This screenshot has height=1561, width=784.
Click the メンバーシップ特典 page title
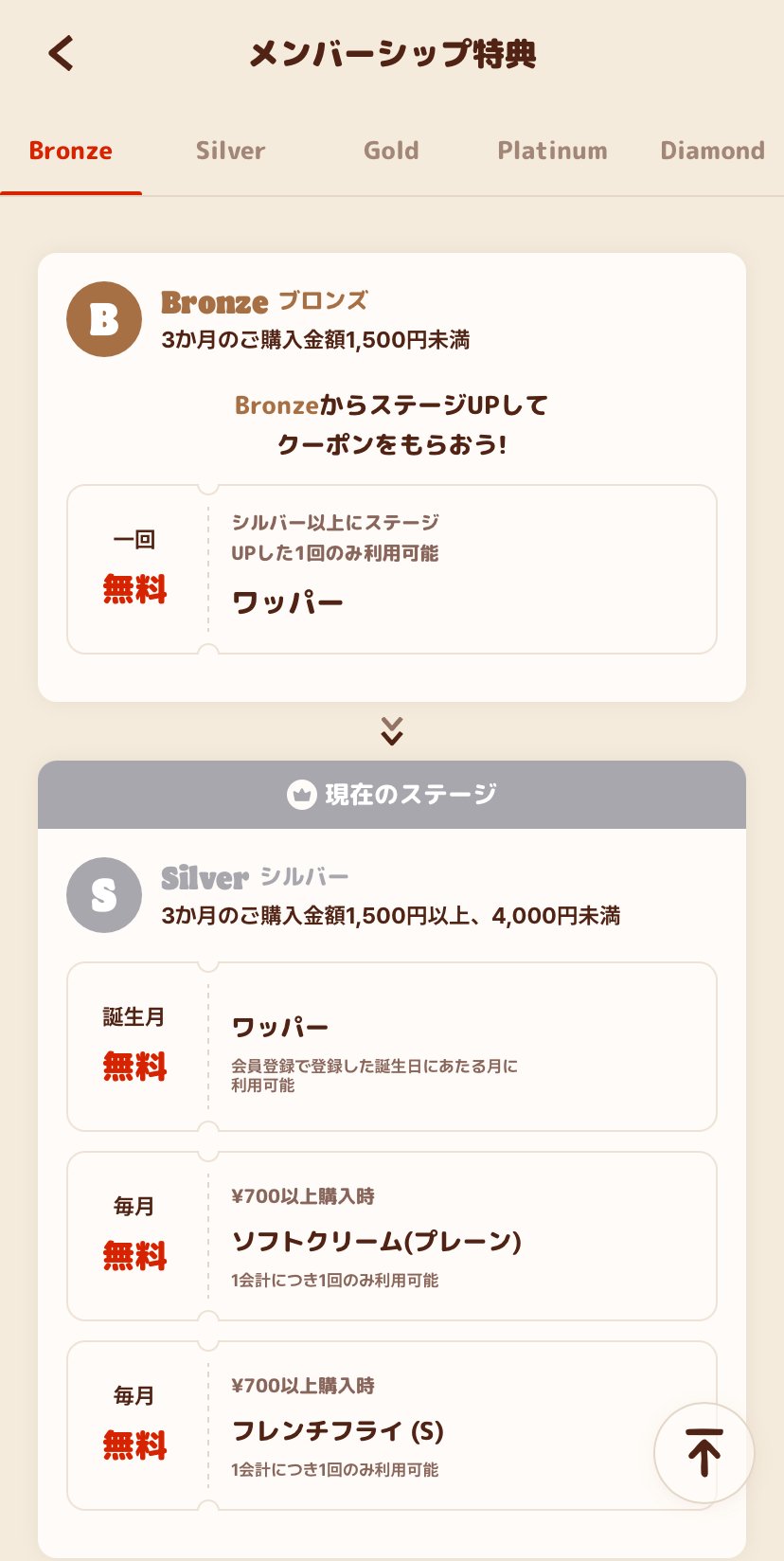pyautogui.click(x=391, y=54)
